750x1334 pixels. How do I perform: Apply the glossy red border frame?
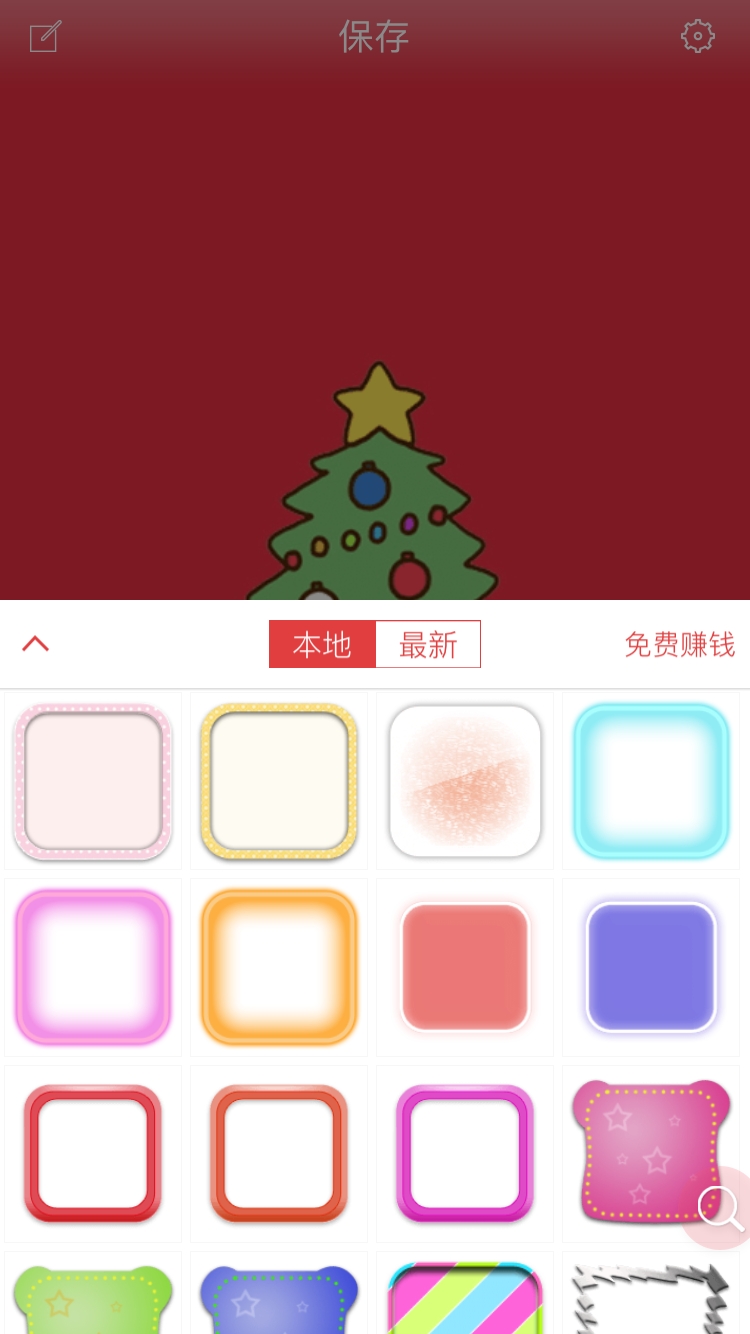tap(93, 1153)
